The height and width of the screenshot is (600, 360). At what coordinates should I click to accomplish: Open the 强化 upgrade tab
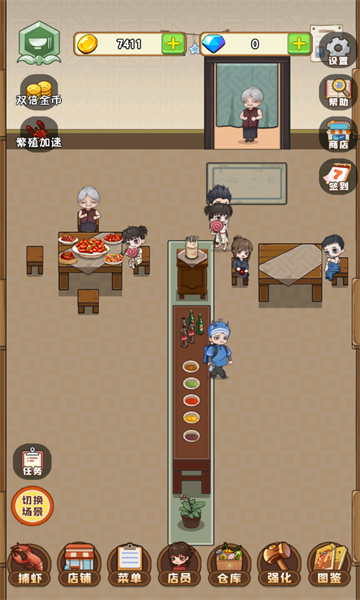[279, 565]
